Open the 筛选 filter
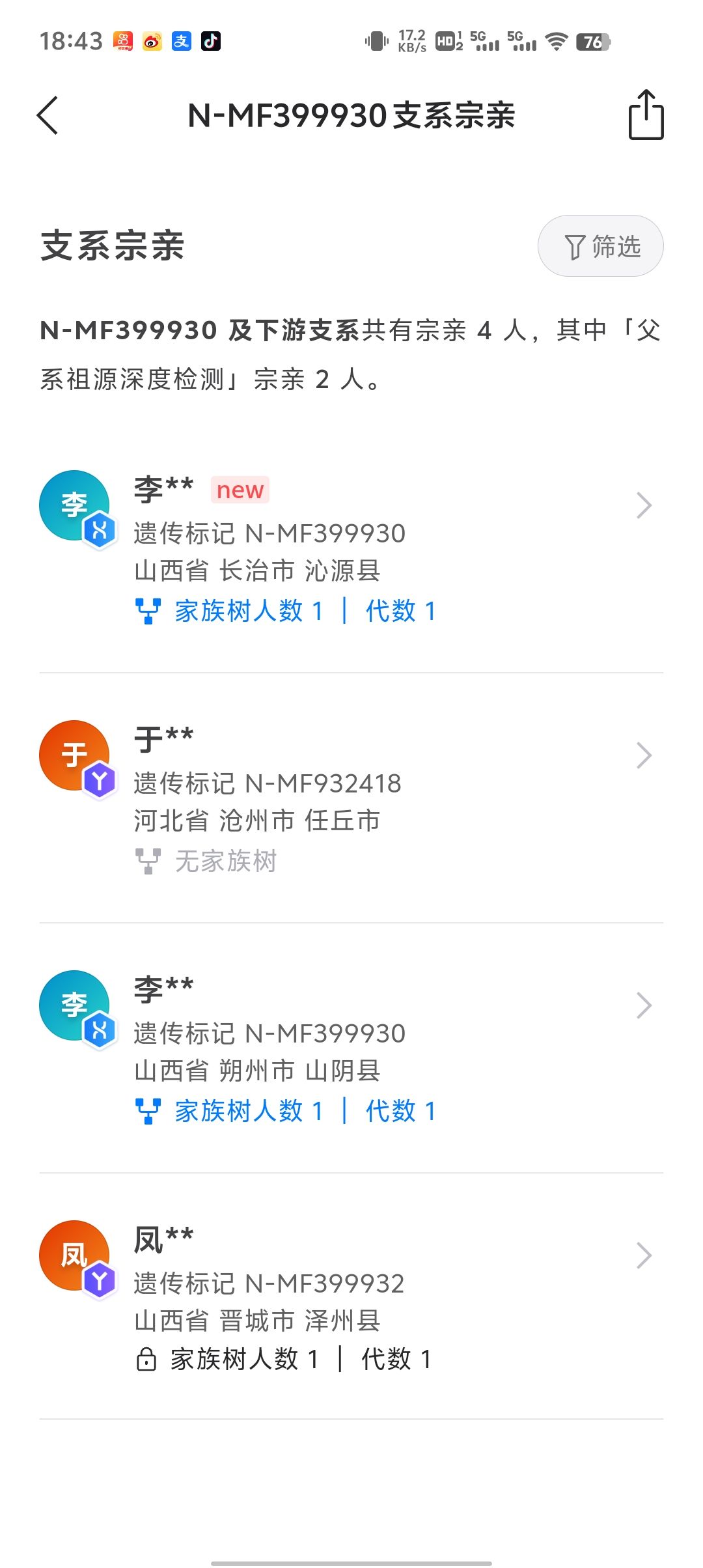The image size is (703, 1568). pyautogui.click(x=600, y=246)
